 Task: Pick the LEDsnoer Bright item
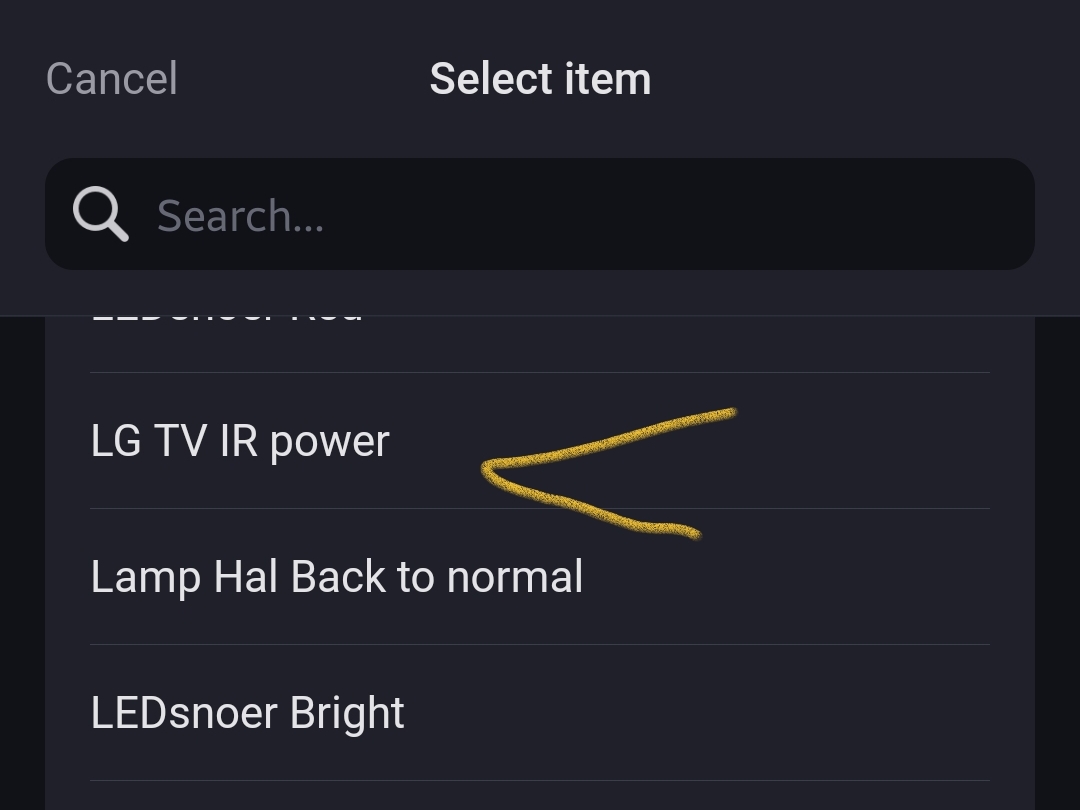click(x=248, y=713)
